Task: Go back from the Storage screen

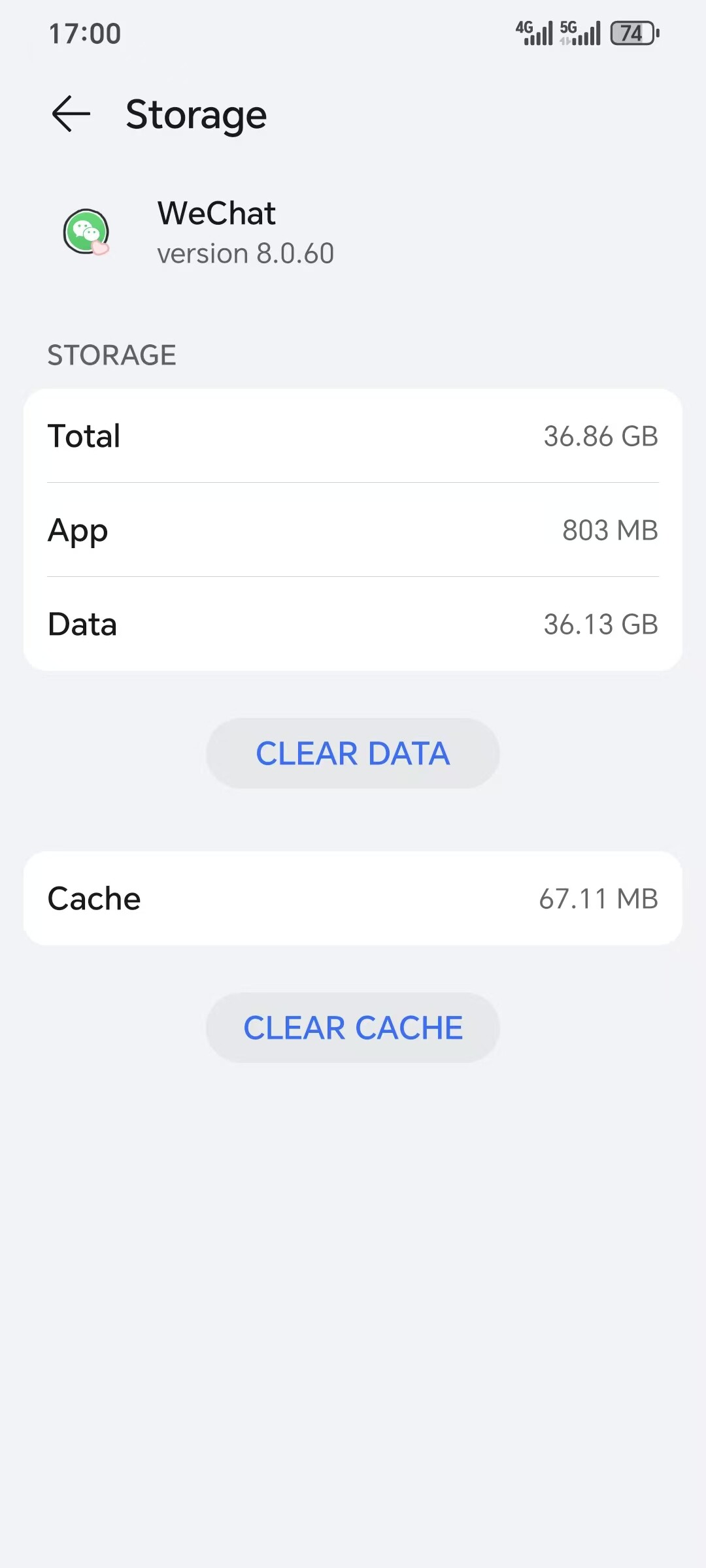Action: tap(71, 114)
